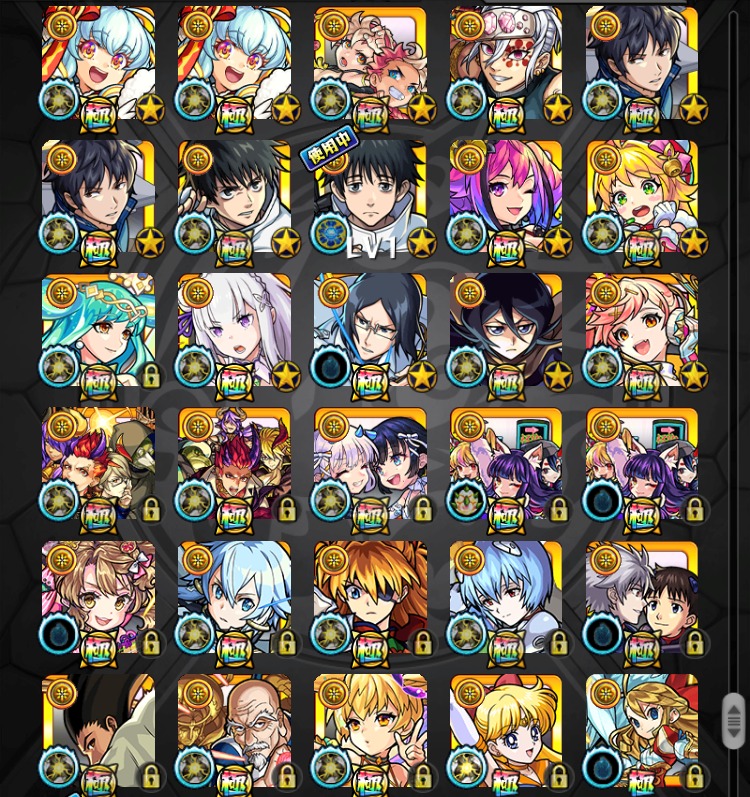Select the bald old man with white beard
750x797 pixels.
234,731
